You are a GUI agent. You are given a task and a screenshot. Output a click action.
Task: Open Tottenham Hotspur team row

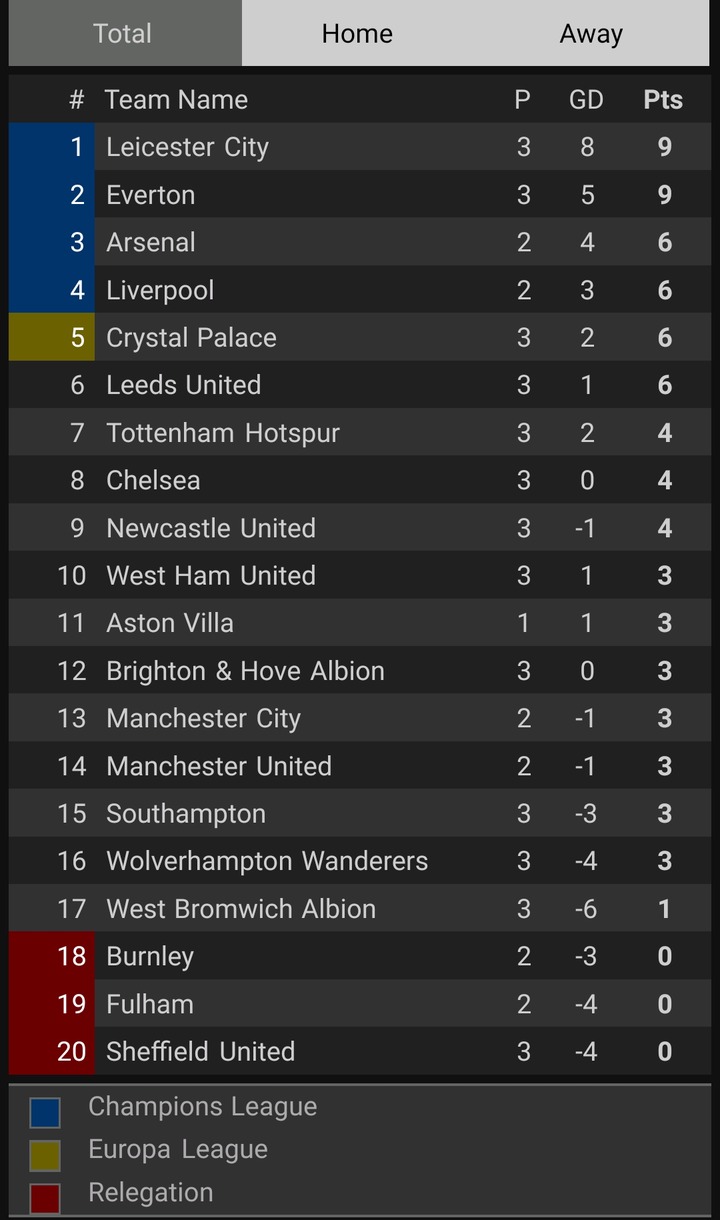[360, 433]
